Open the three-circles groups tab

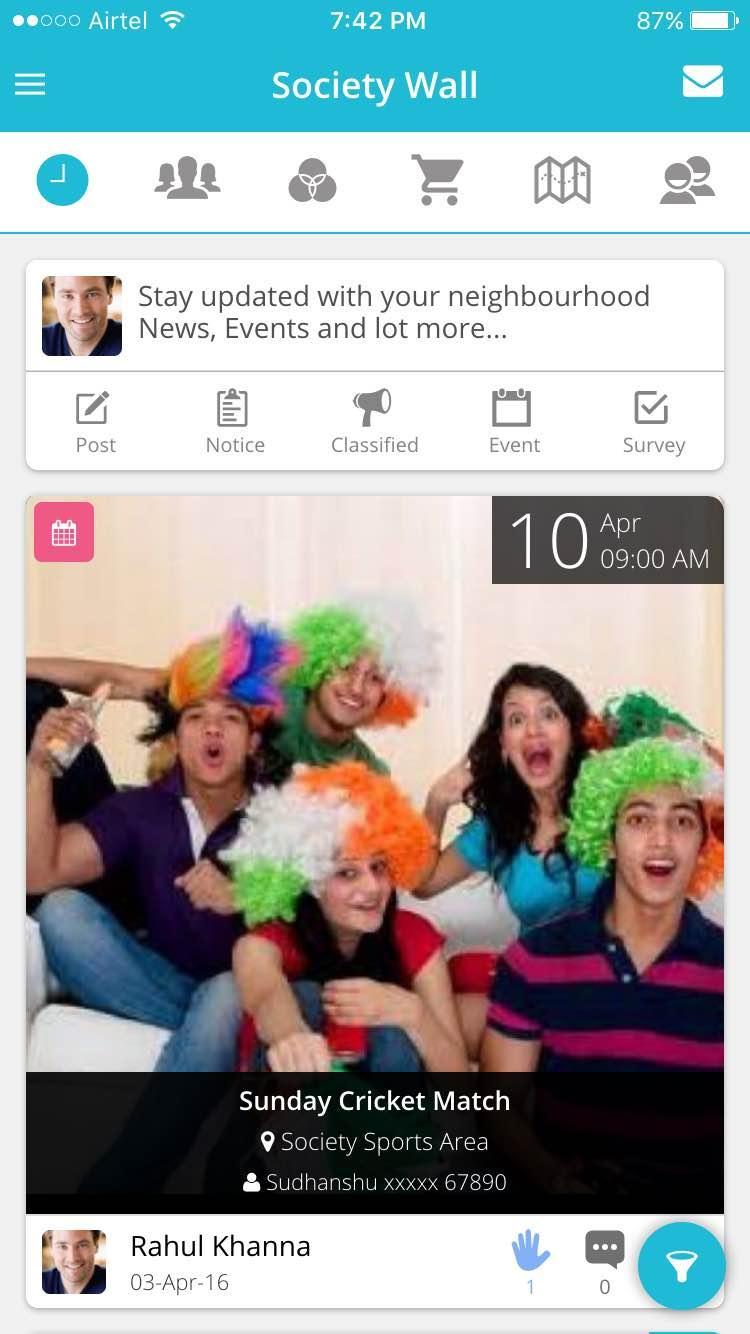pyautogui.click(x=312, y=182)
